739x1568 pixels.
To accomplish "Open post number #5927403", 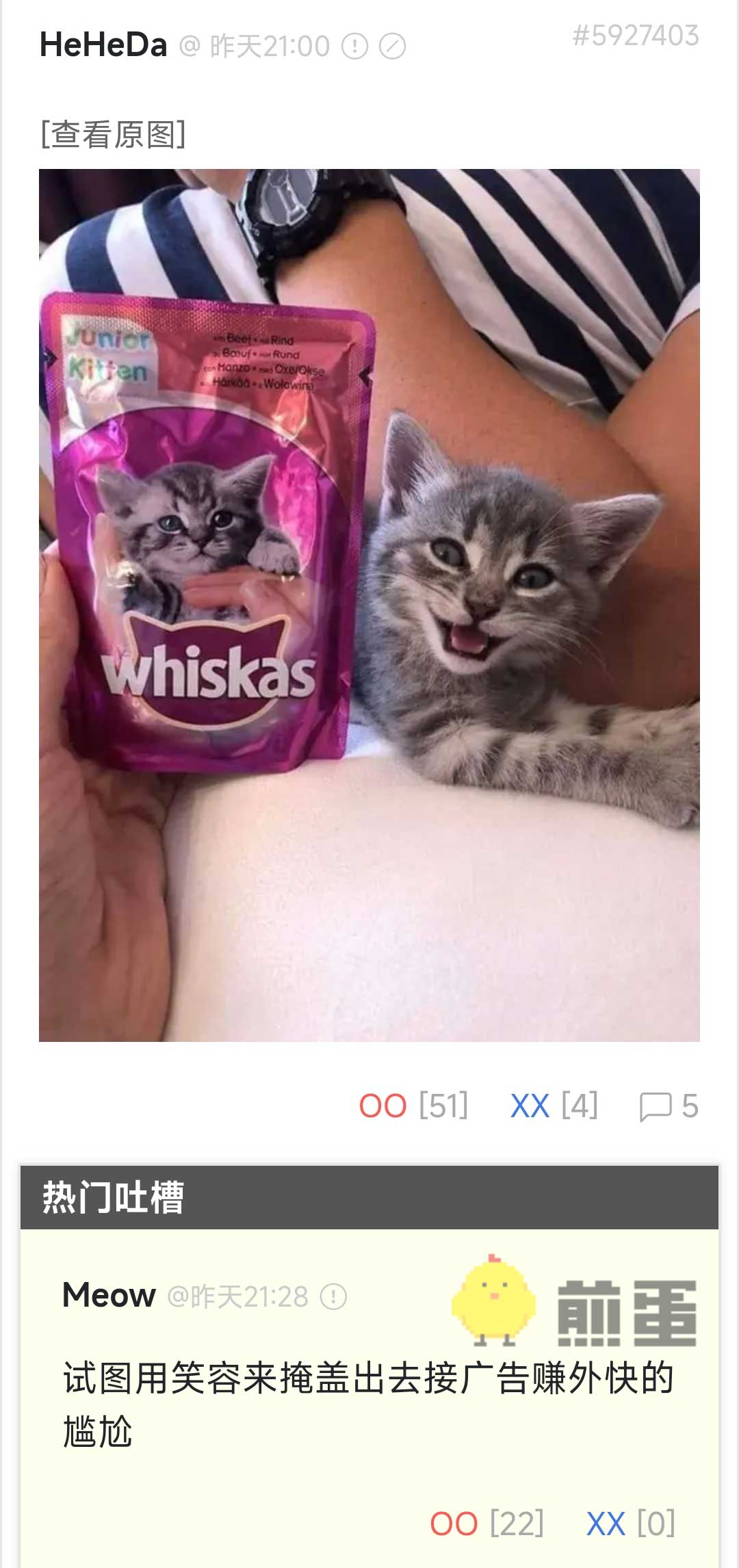I will click(x=635, y=36).
